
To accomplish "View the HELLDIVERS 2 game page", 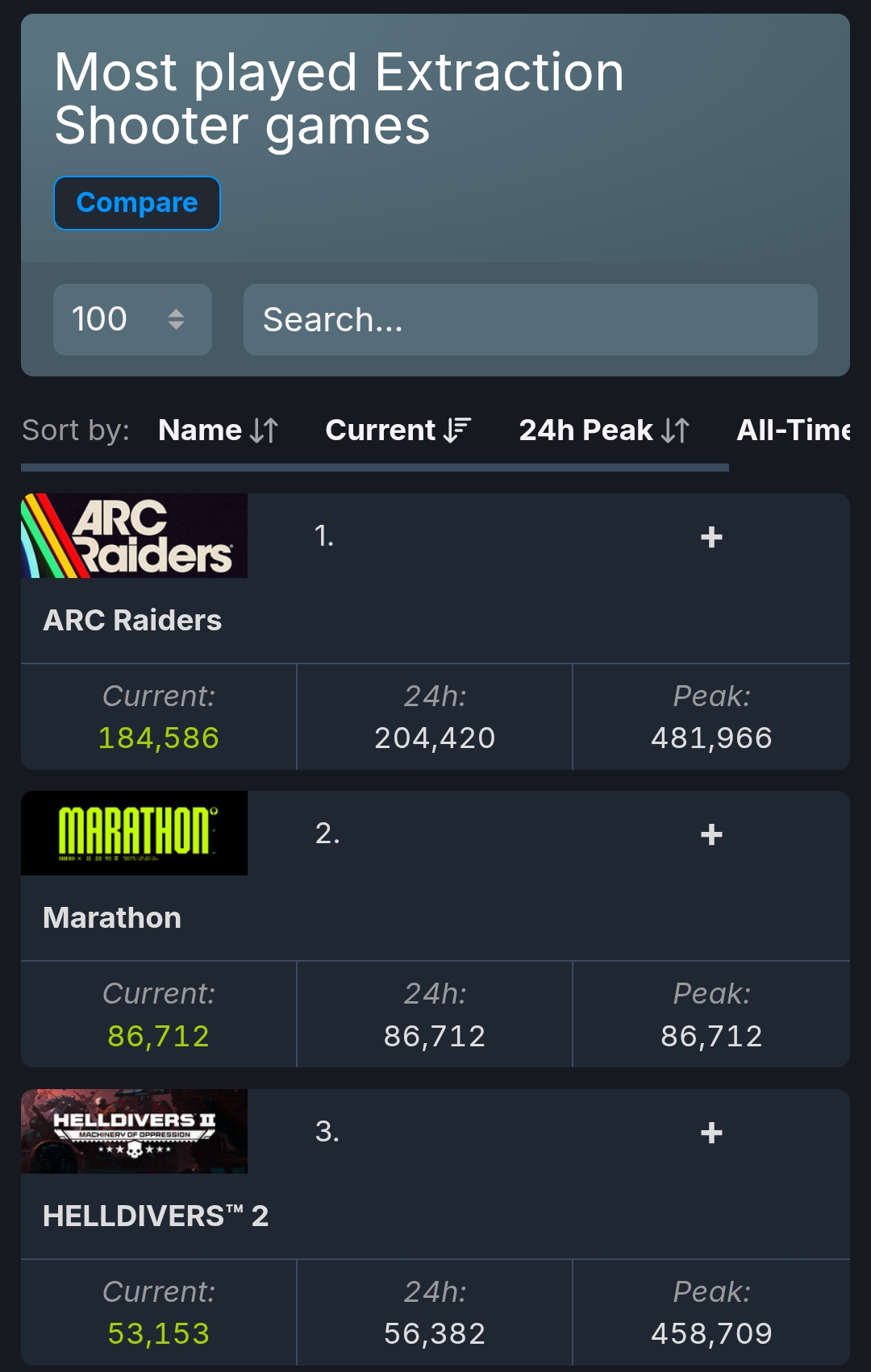I will click(156, 1216).
